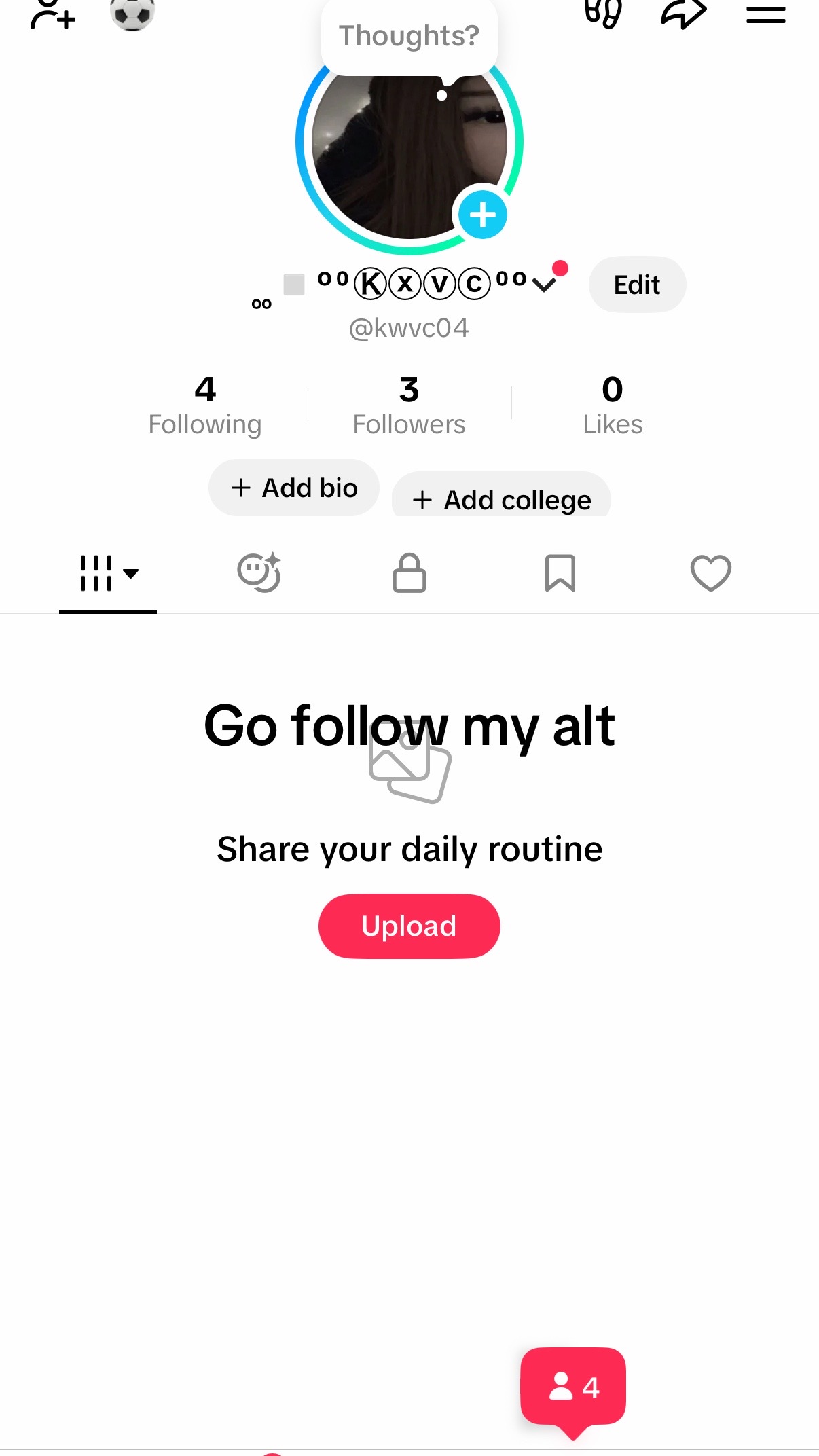819x1456 pixels.
Task: View the Followers list
Action: 409,405
